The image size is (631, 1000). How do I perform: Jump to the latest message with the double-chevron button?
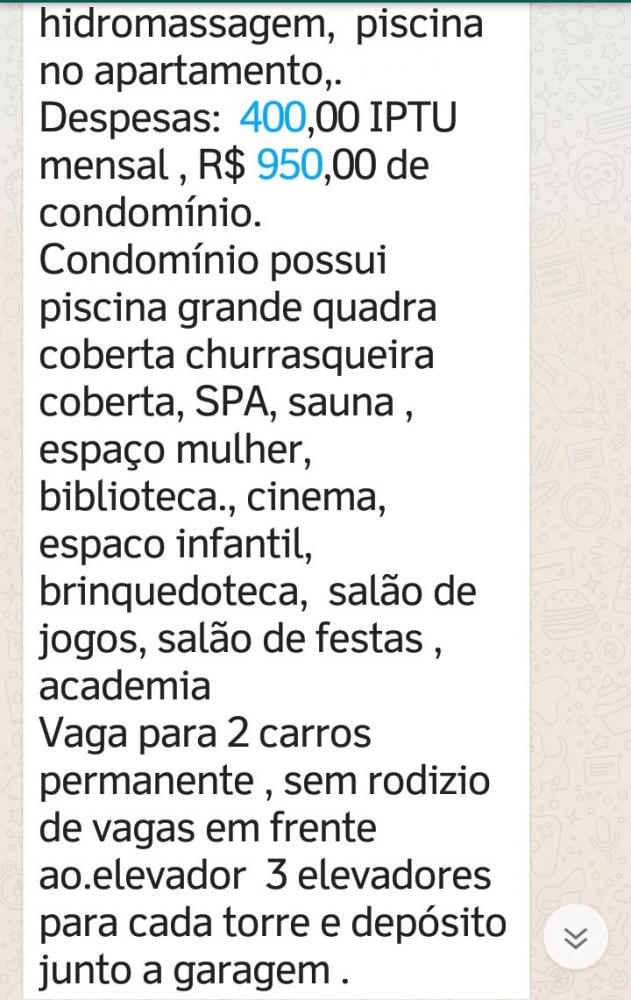point(575,938)
